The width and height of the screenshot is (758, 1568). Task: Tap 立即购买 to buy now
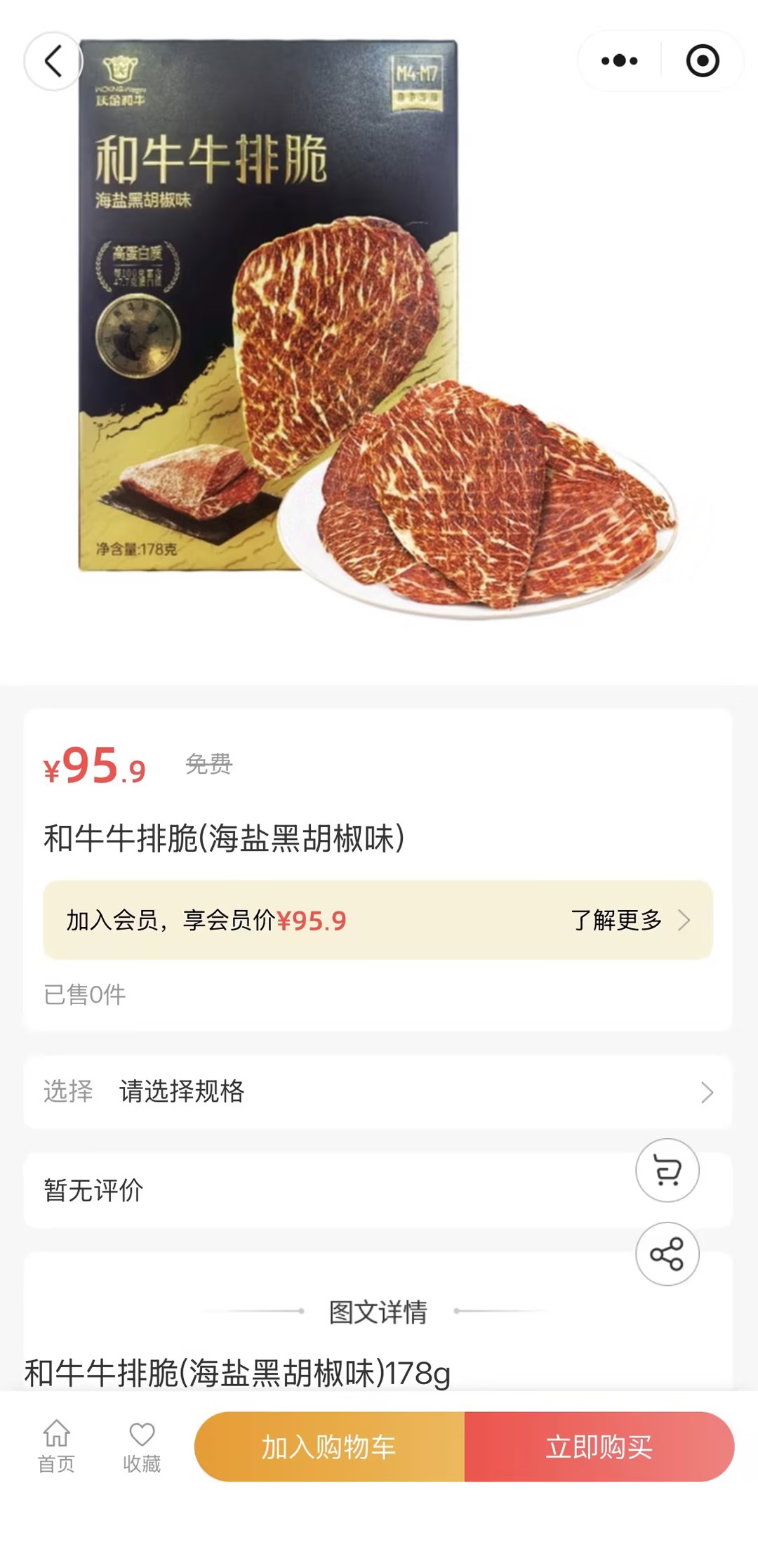click(x=599, y=1447)
